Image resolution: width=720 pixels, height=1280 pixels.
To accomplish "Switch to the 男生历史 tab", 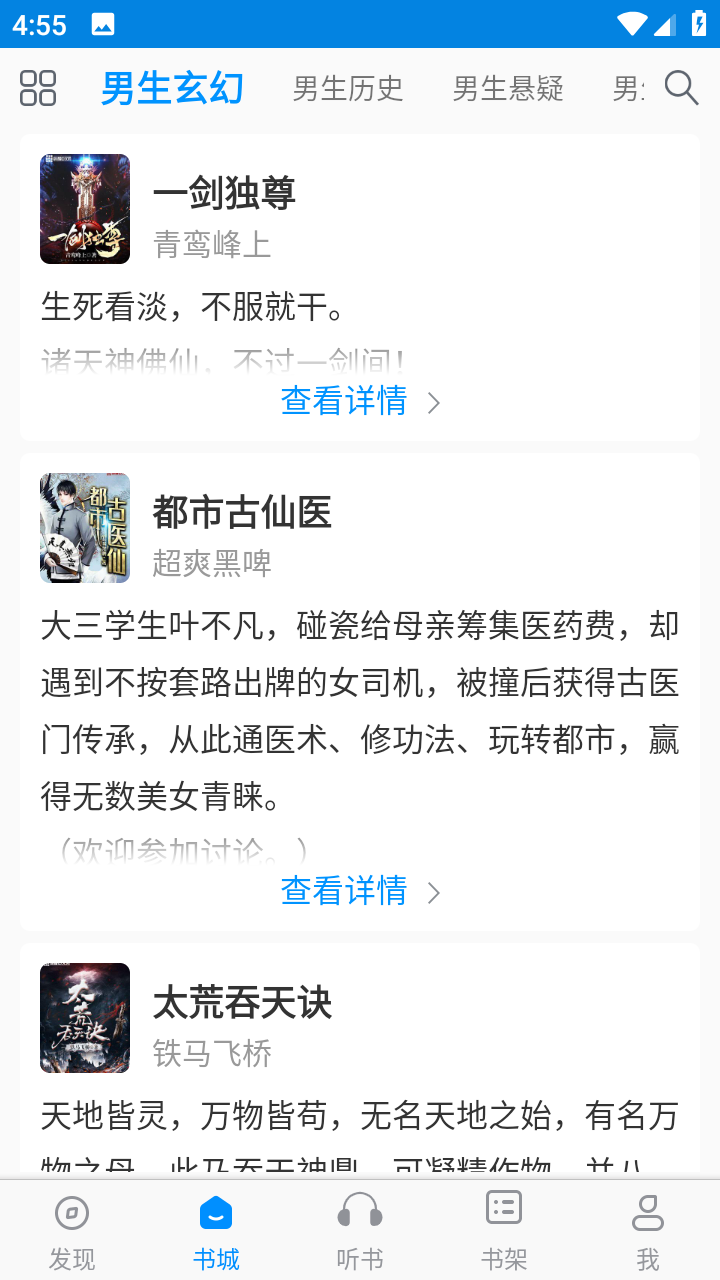I will 347,88.
